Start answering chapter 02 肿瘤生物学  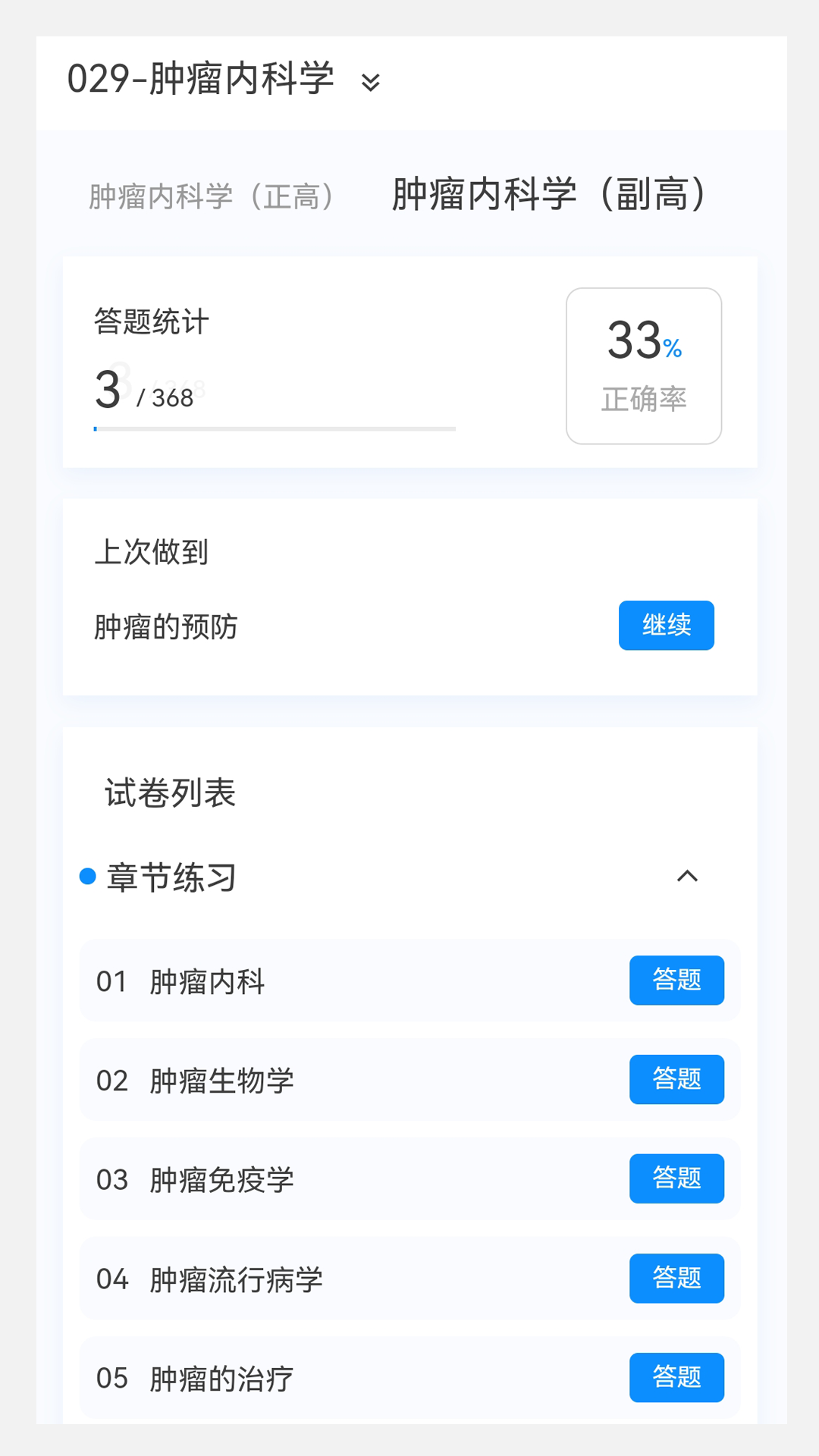676,1080
